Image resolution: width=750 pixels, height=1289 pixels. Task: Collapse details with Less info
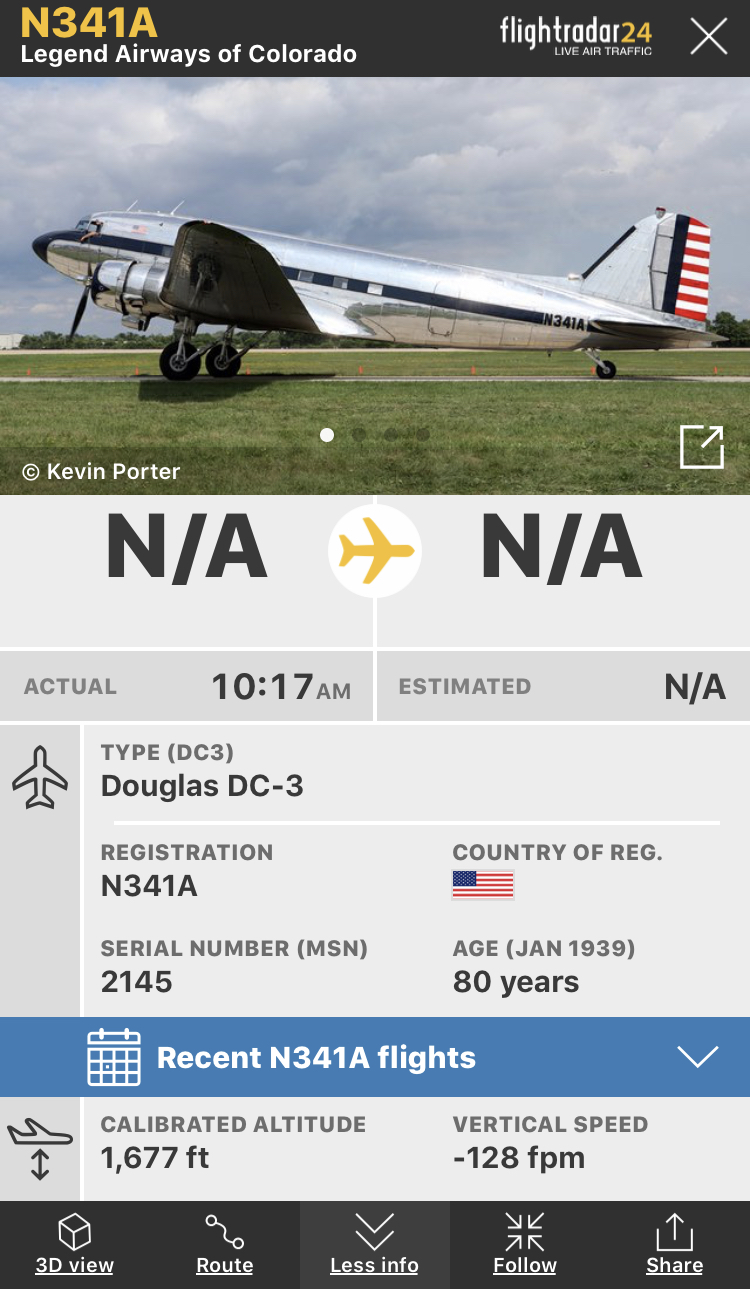374,1244
